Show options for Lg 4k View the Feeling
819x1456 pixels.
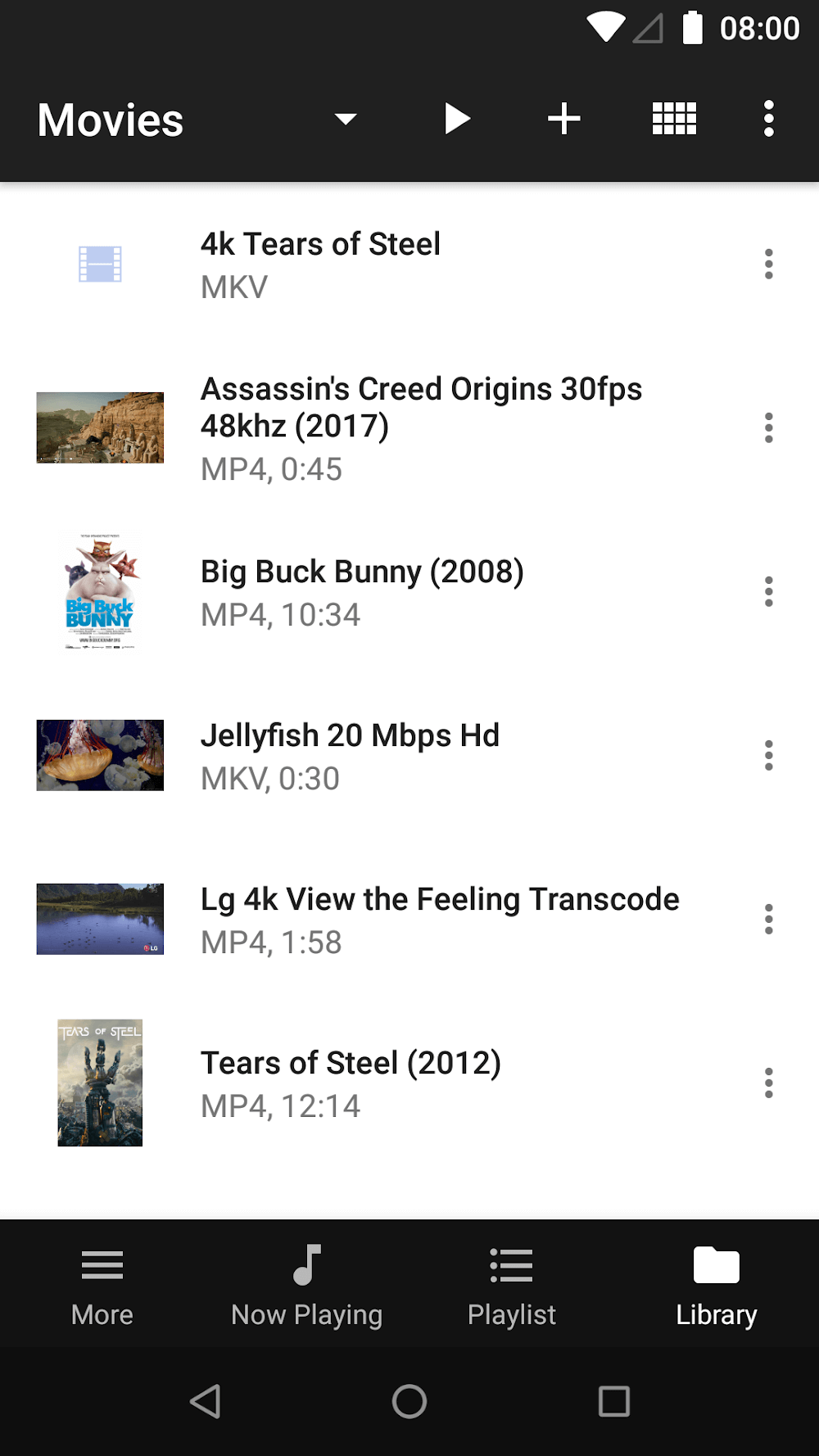pos(768,919)
